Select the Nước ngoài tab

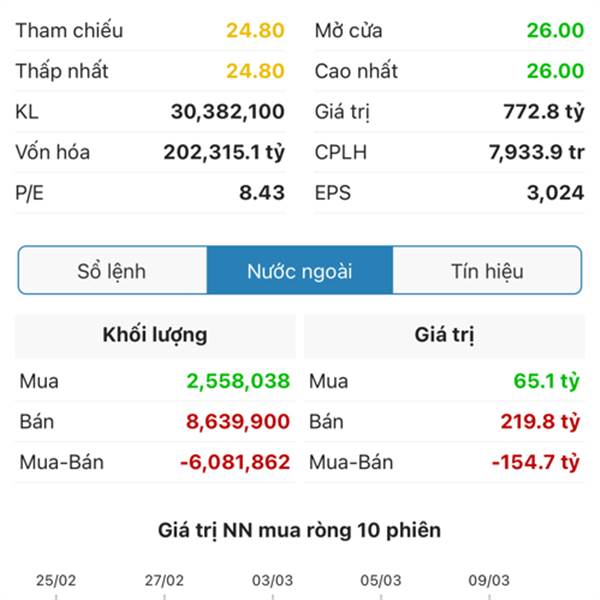(300, 271)
